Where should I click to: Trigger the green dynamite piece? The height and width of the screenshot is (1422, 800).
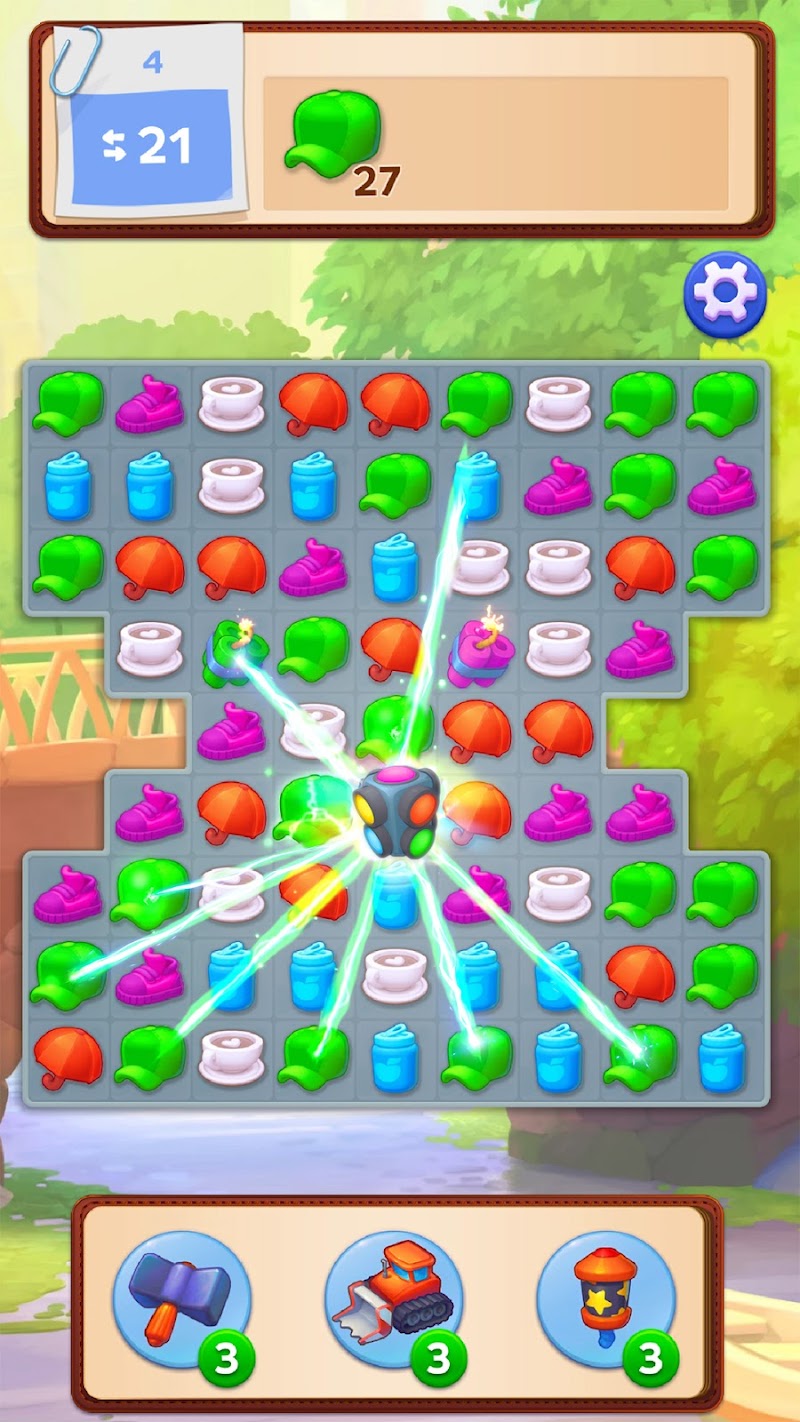click(229, 652)
